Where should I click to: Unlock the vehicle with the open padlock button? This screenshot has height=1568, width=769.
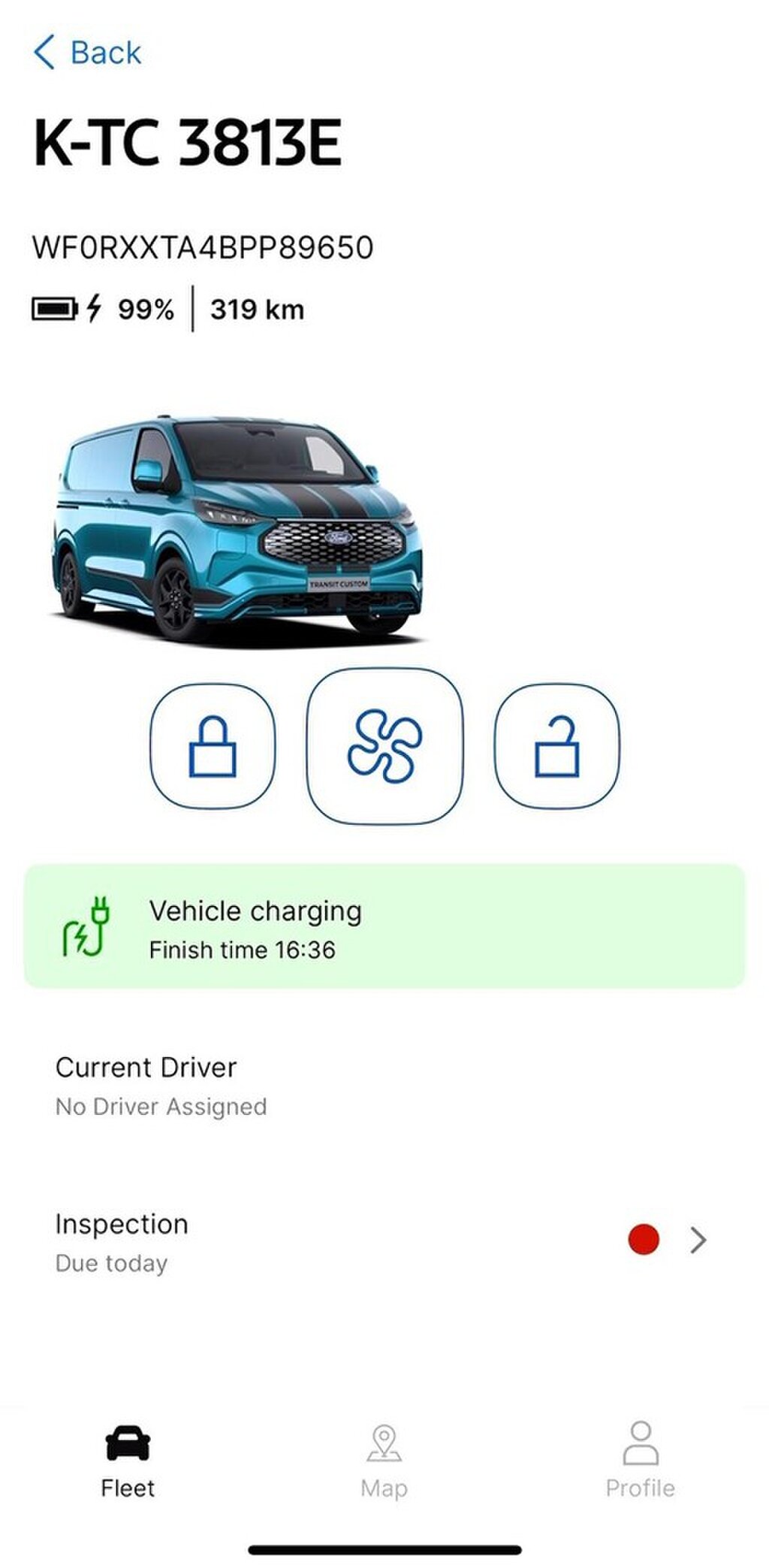556,746
